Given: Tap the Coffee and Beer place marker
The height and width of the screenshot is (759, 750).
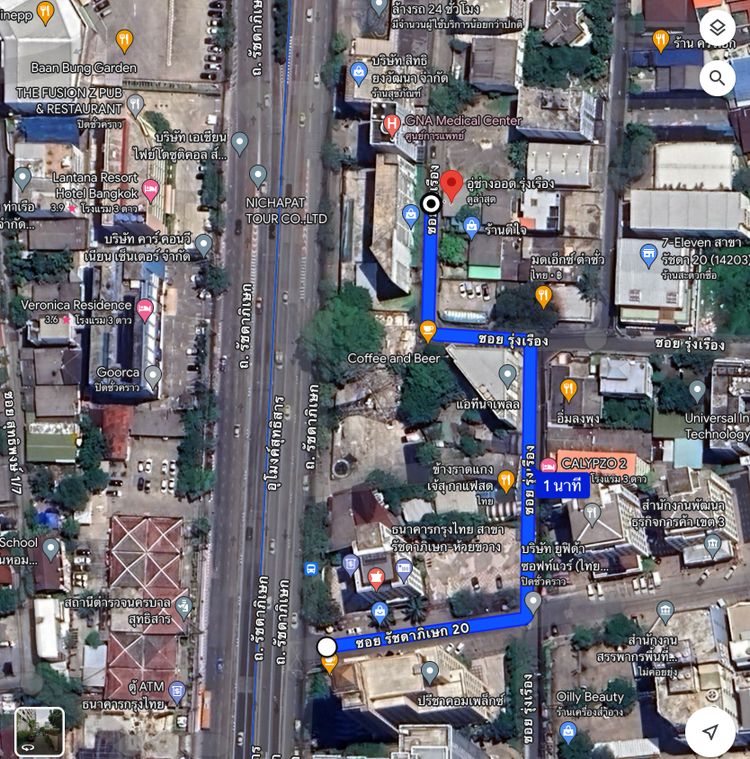Looking at the screenshot, I should point(428,331).
